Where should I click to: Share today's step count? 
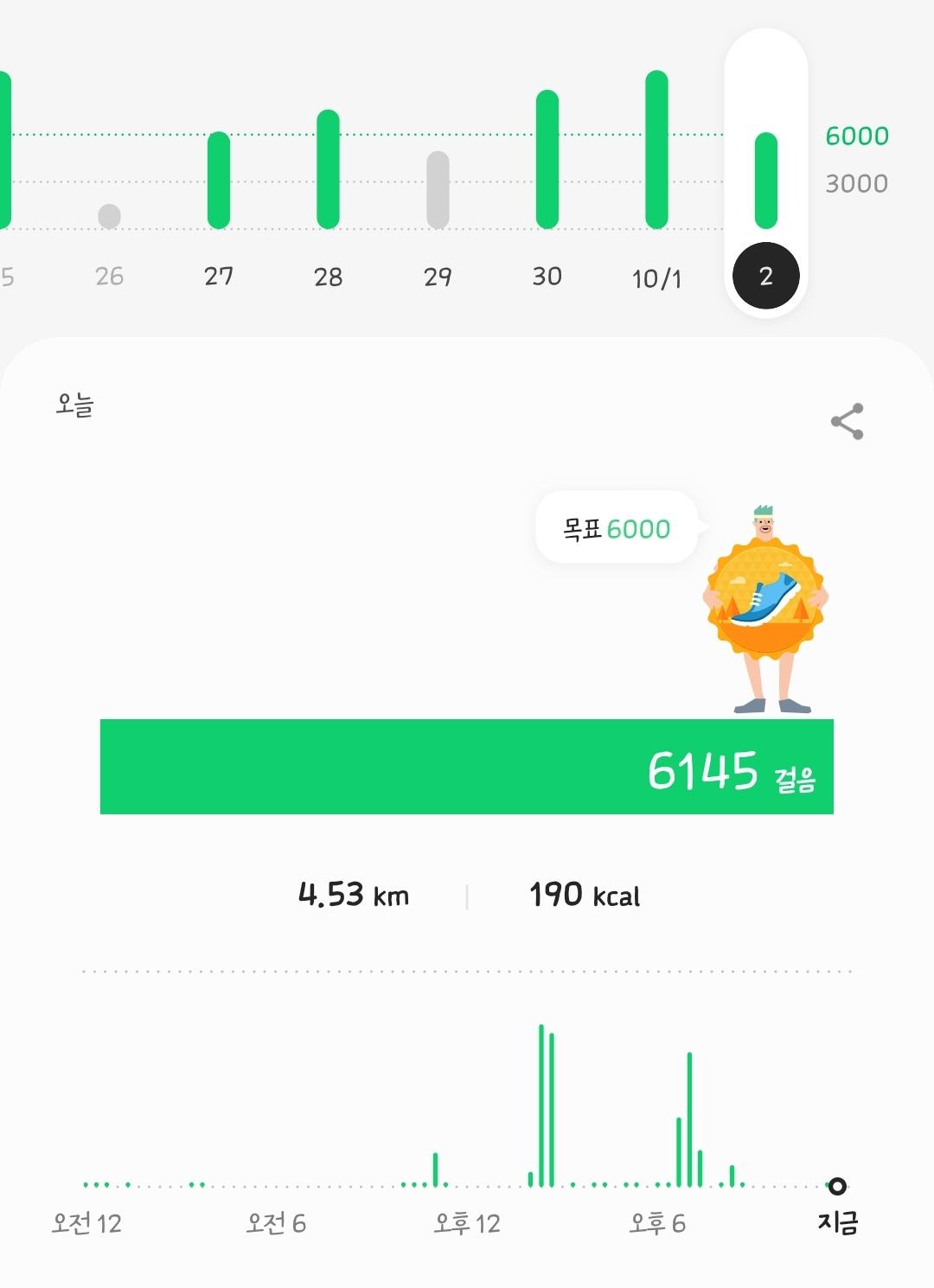click(847, 422)
